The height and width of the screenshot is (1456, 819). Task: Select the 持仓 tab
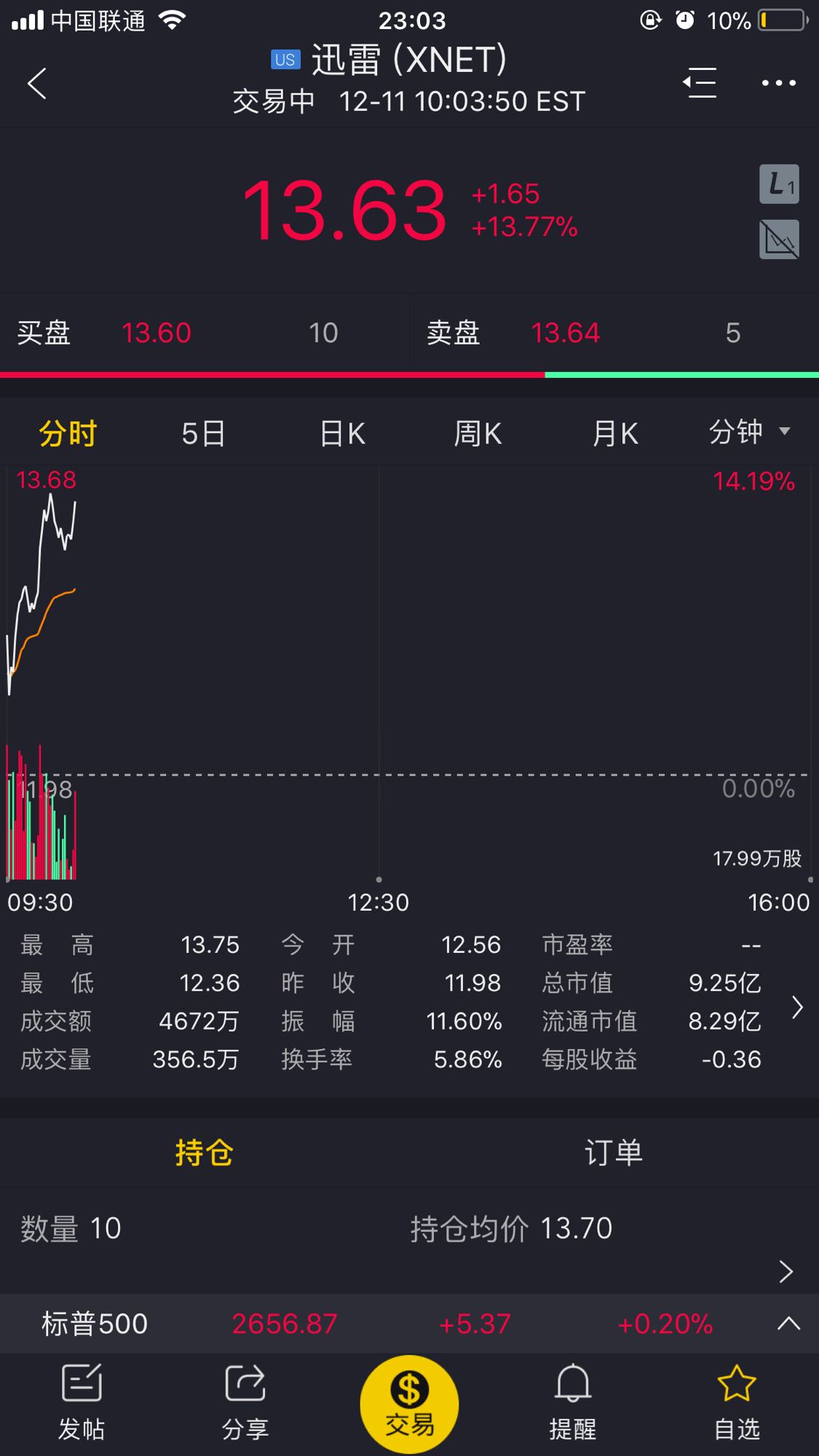pyautogui.click(x=204, y=1152)
